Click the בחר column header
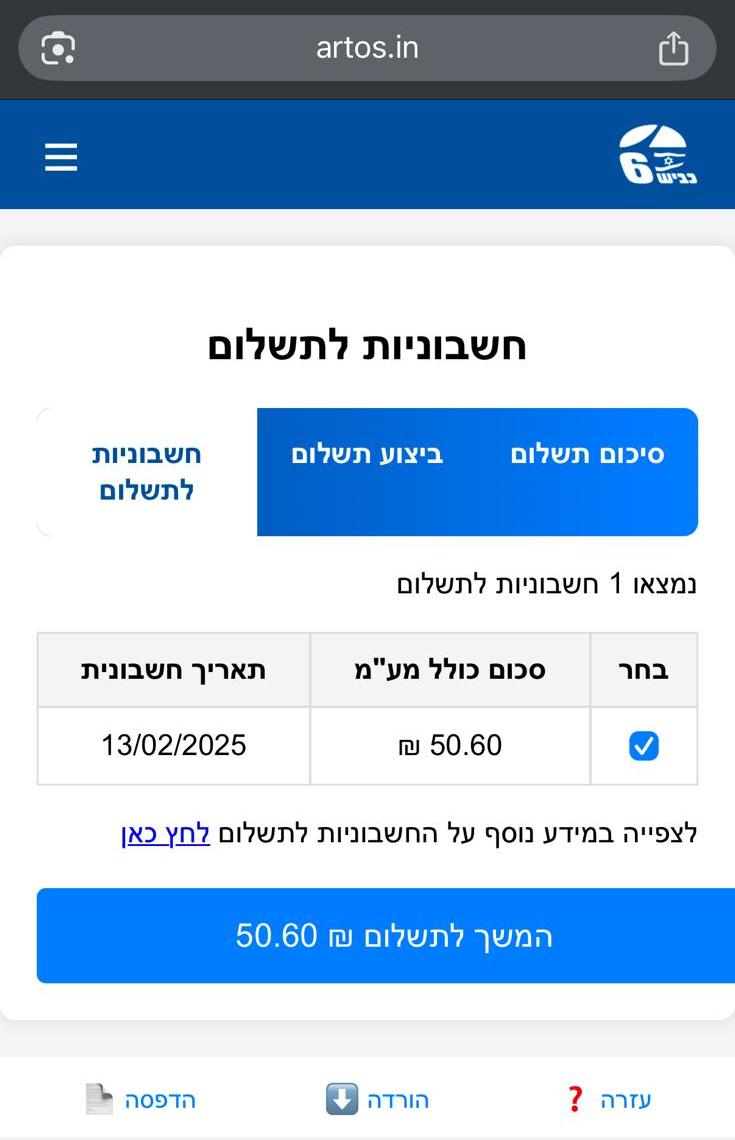Image resolution: width=735 pixels, height=1140 pixels. pyautogui.click(x=644, y=669)
